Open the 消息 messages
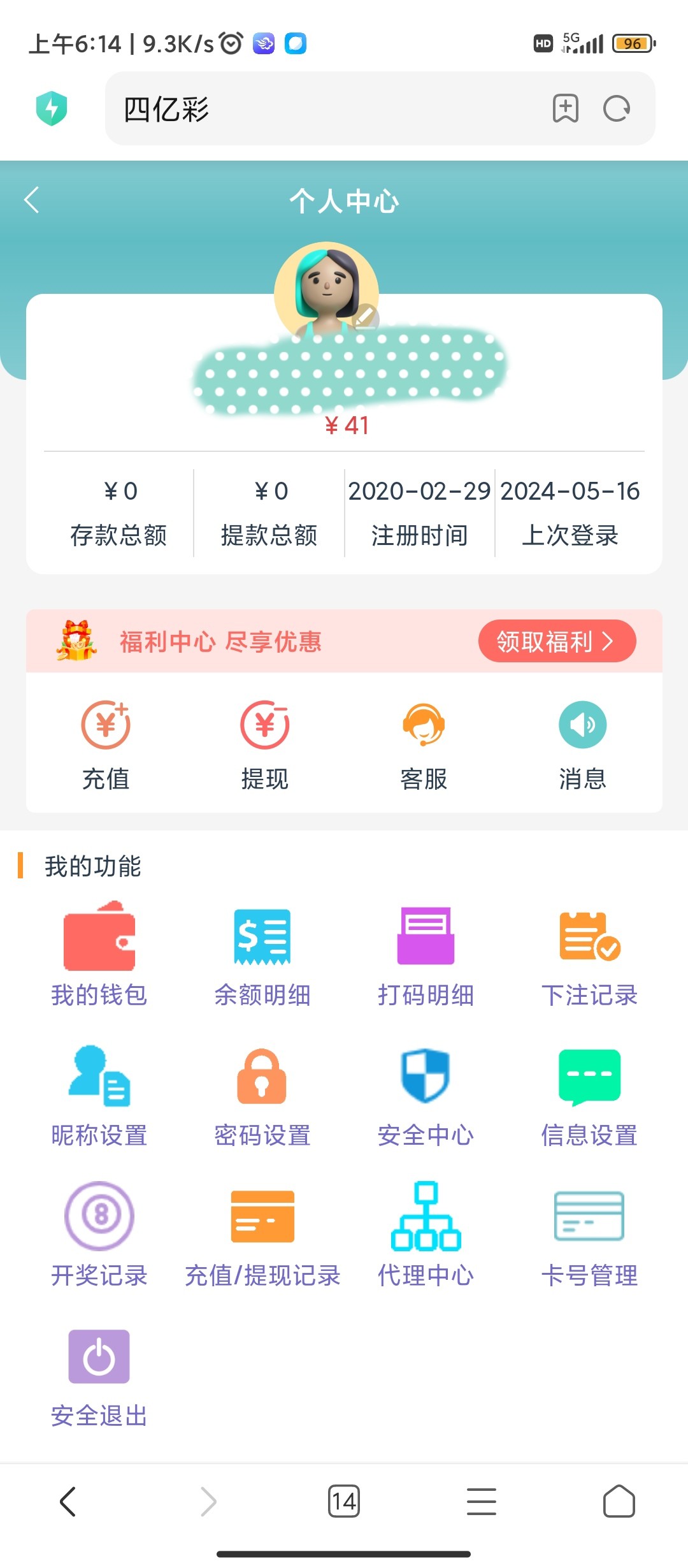 pos(582,744)
